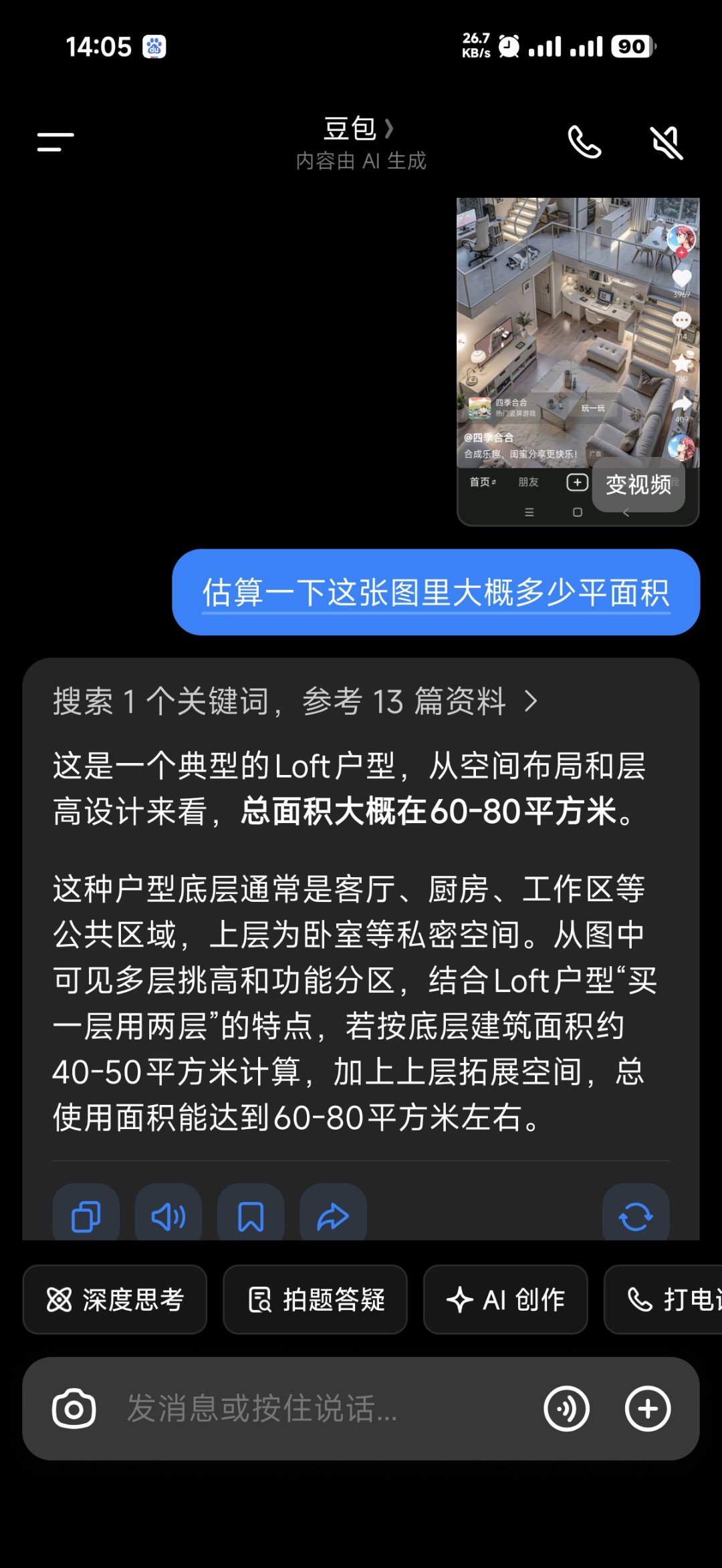
Task: Open the side menu drawer
Action: pyautogui.click(x=55, y=142)
